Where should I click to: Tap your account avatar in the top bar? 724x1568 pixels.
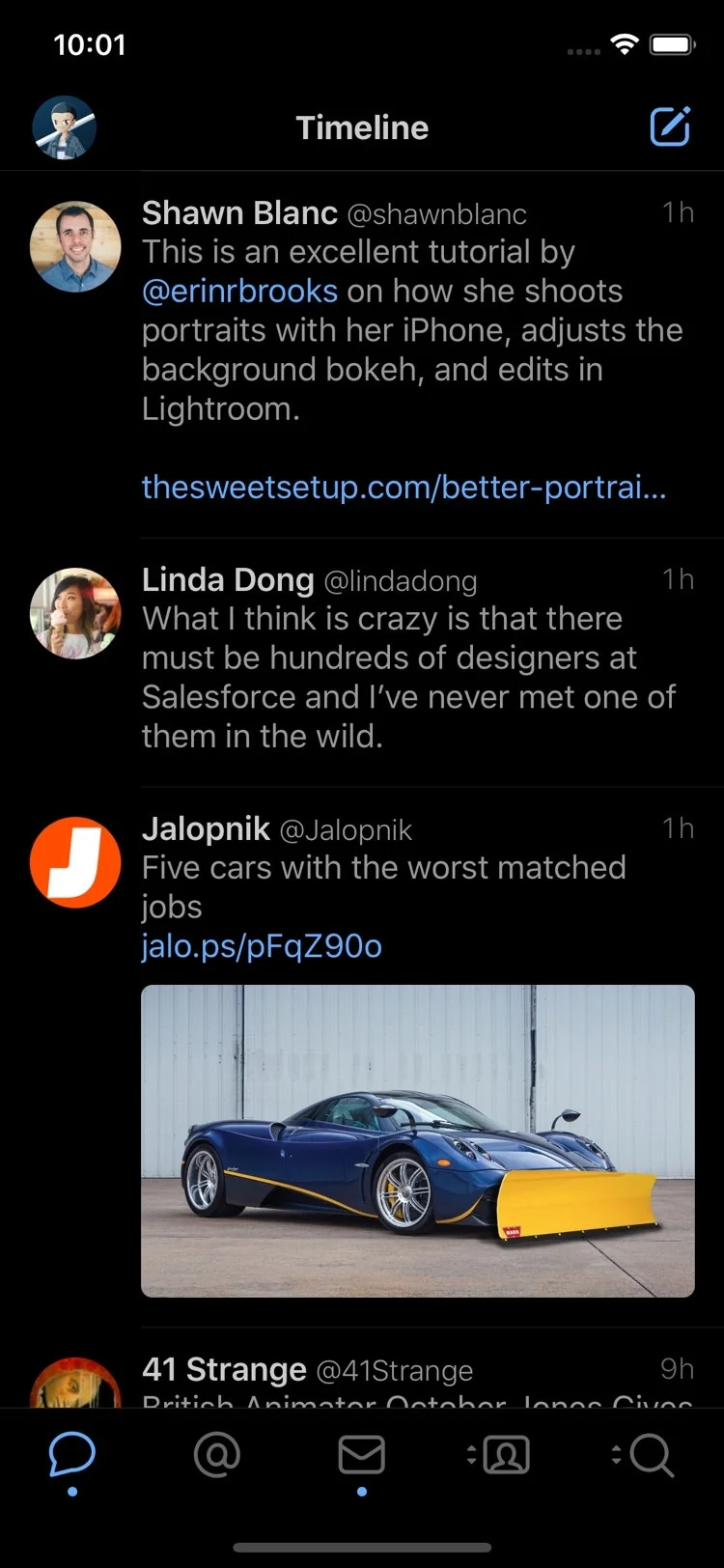(64, 126)
